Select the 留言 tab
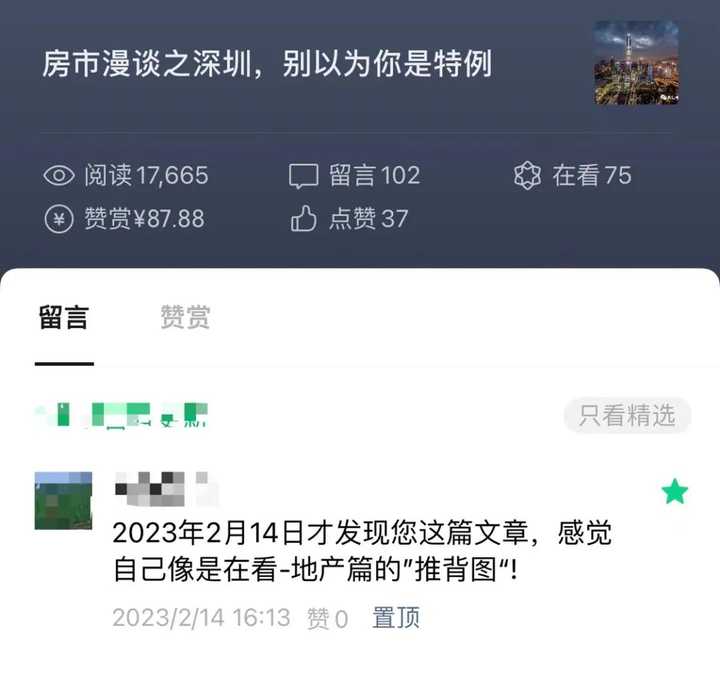 (x=64, y=318)
